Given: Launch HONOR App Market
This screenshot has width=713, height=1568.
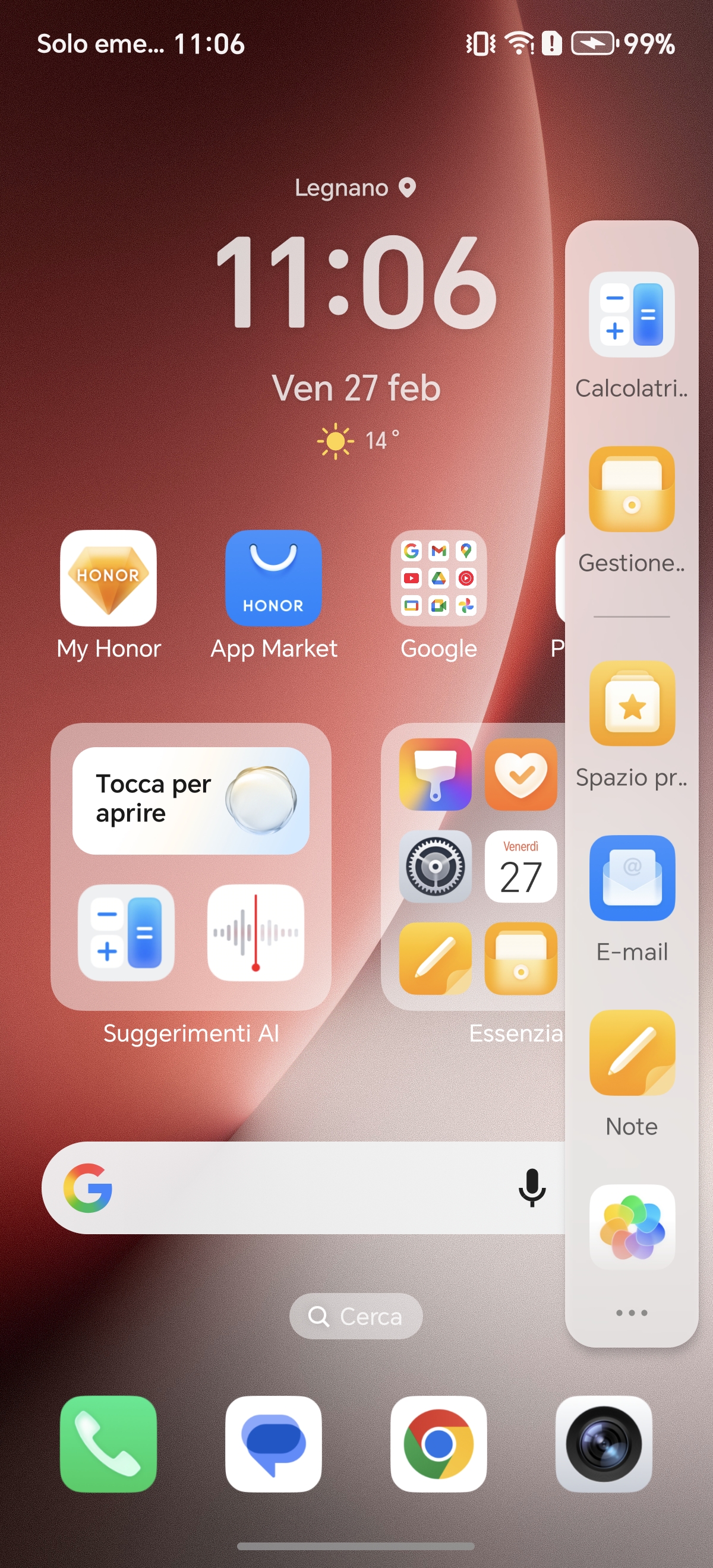Looking at the screenshot, I should pos(273,578).
